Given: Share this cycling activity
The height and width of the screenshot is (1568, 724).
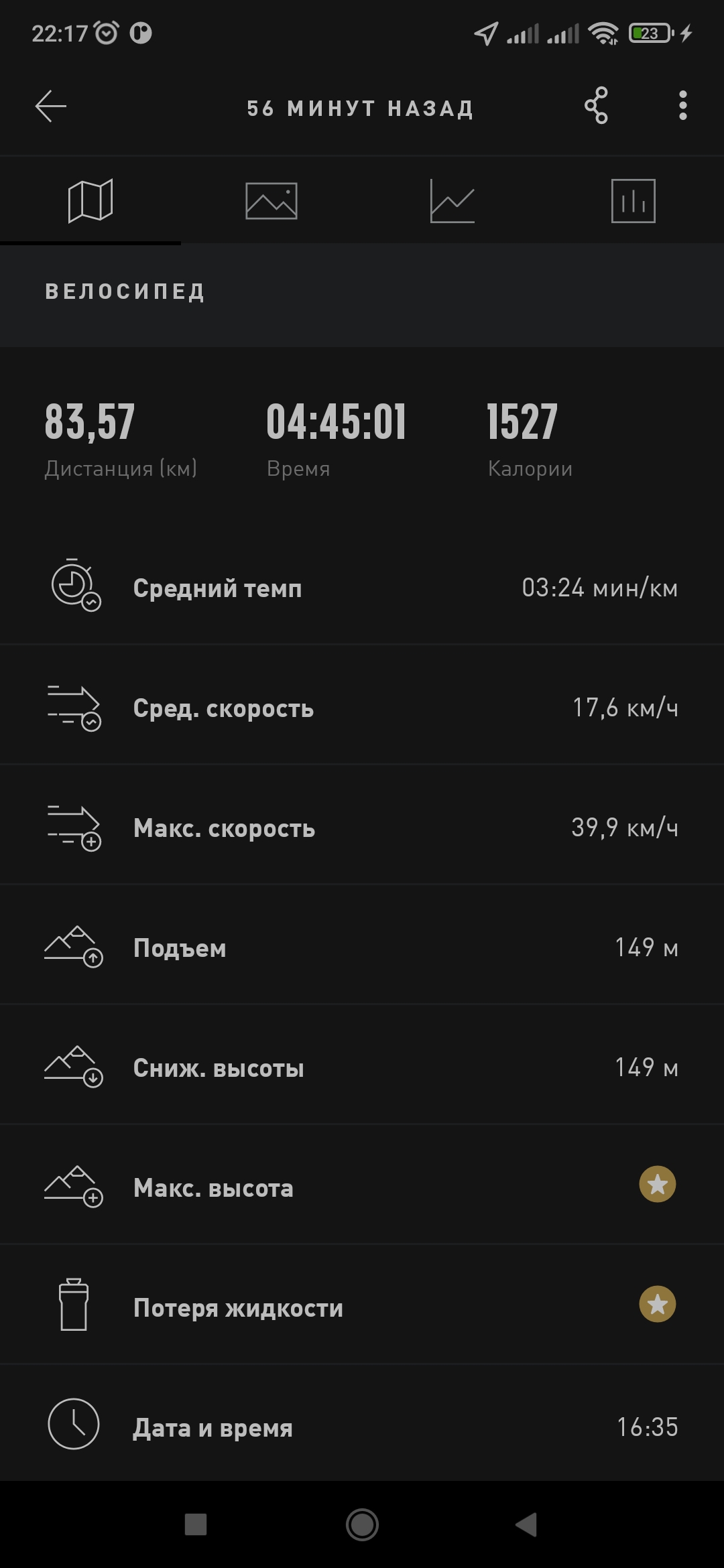Looking at the screenshot, I should 595,106.
